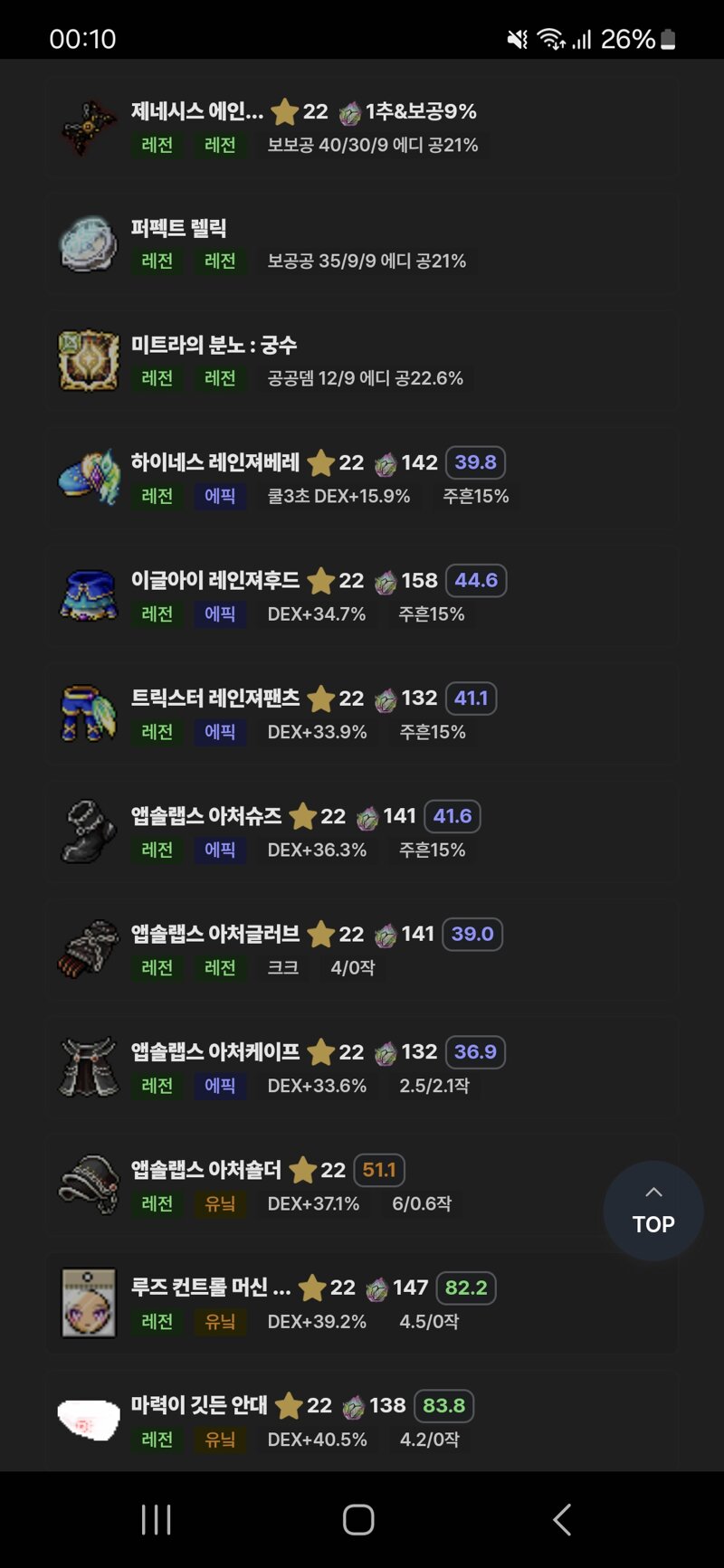Image resolution: width=724 pixels, height=1568 pixels.
Task: Open recent apps from navigation bar
Action: (x=157, y=1519)
